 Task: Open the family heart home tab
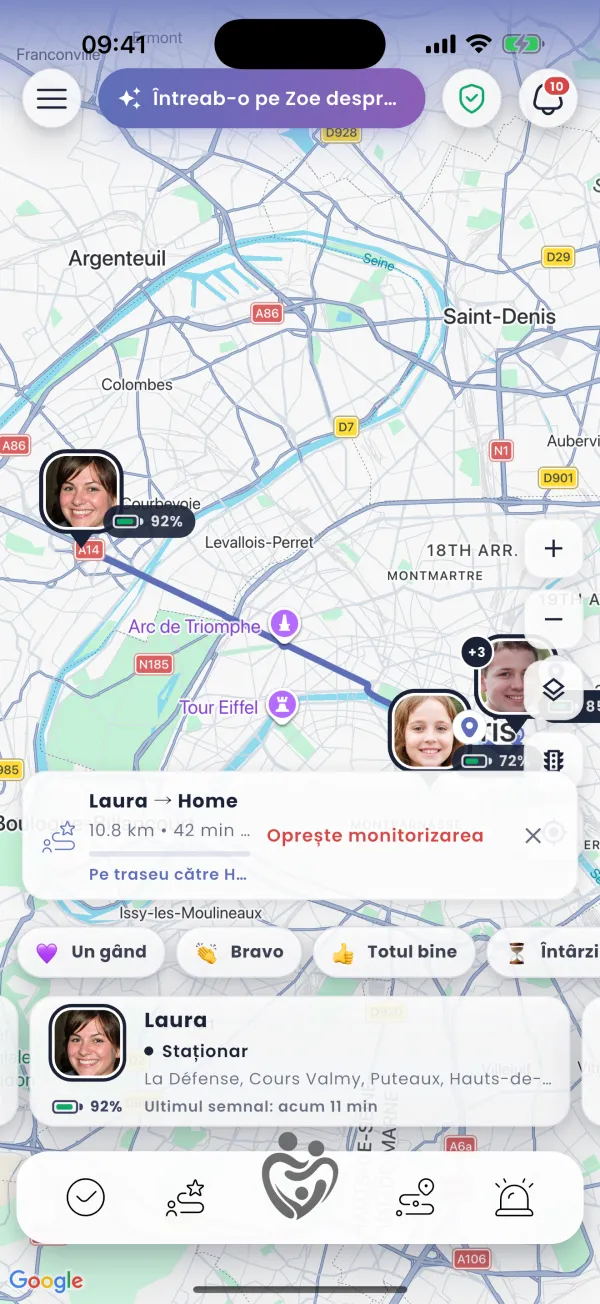(299, 1176)
